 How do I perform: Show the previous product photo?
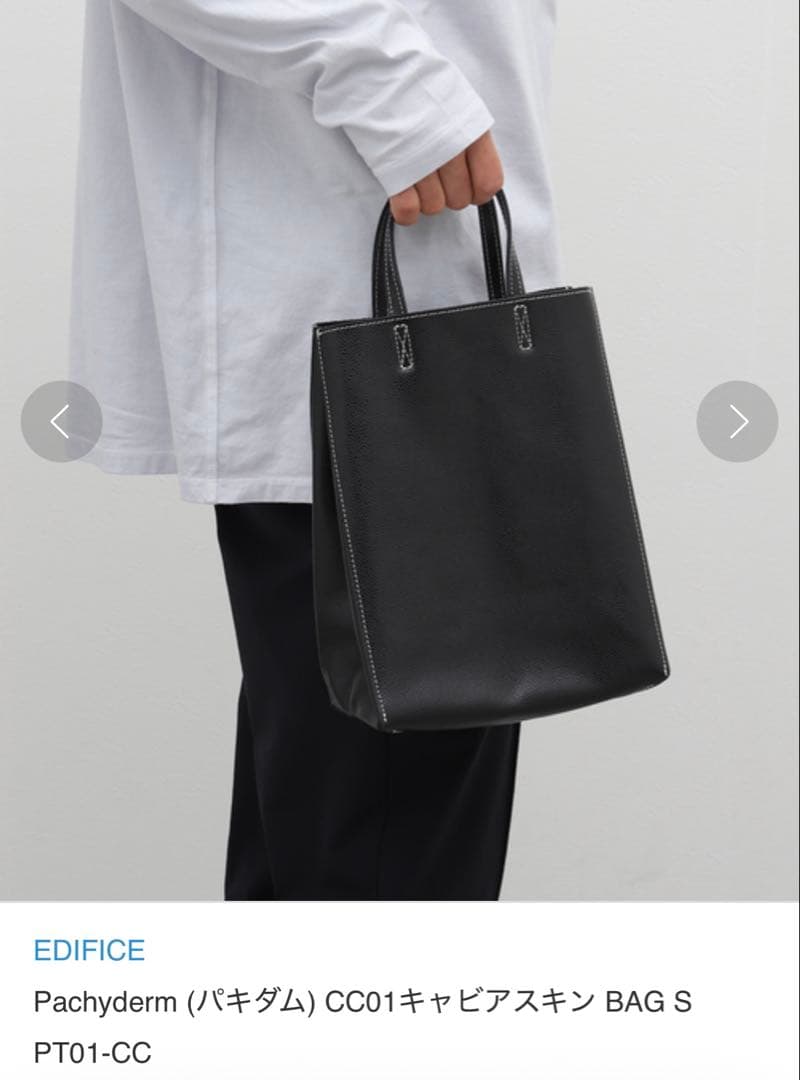[x=61, y=421]
